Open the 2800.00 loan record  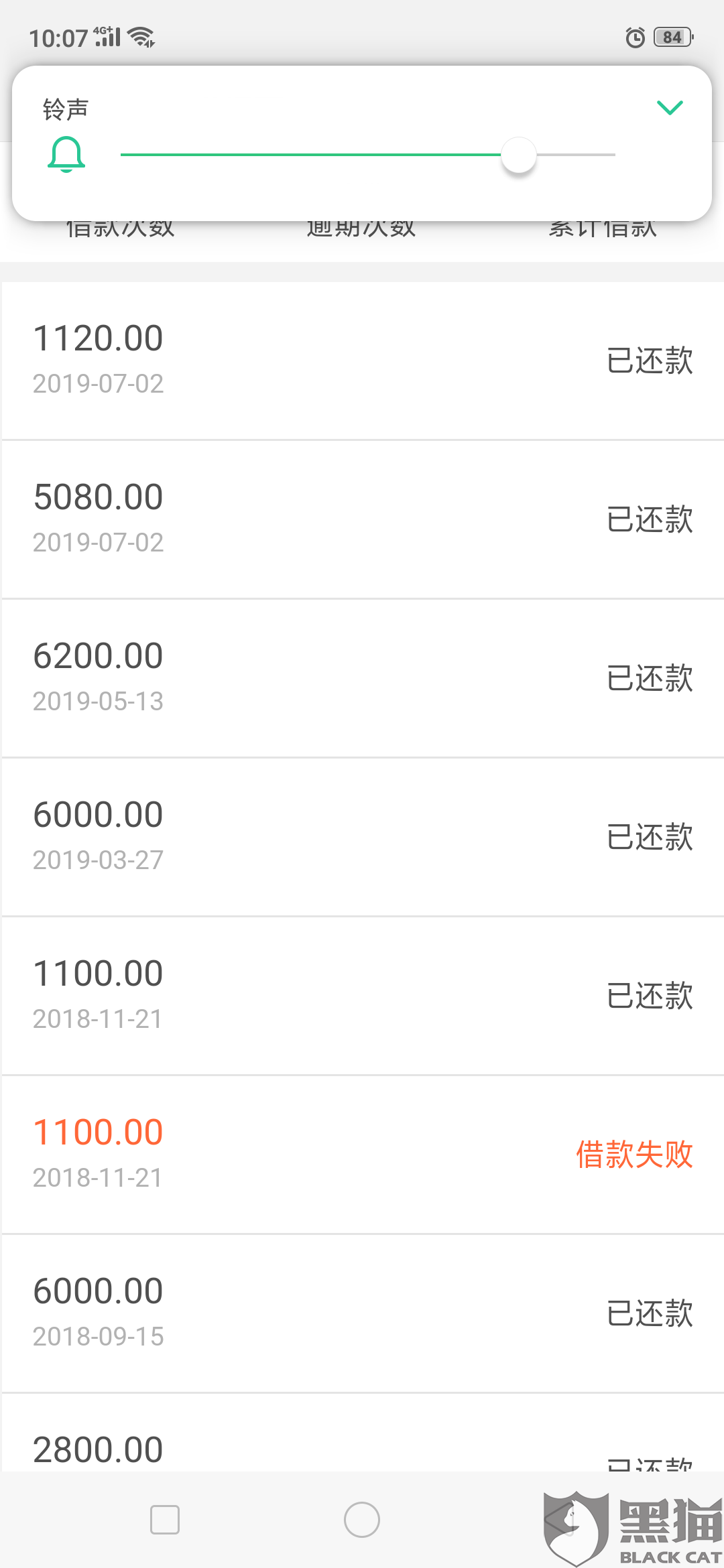coord(362,1447)
